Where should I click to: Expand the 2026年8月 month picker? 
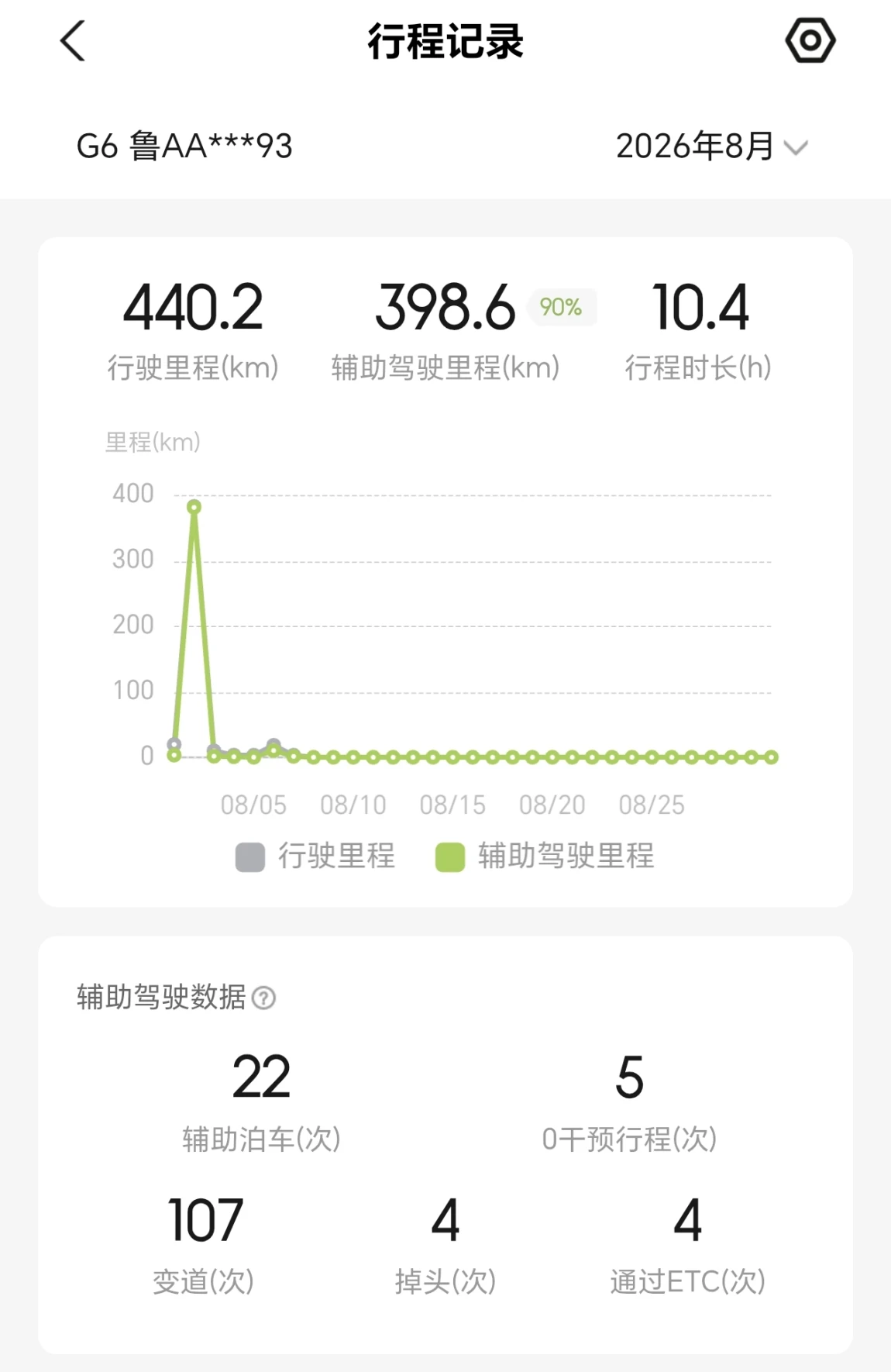tap(711, 146)
